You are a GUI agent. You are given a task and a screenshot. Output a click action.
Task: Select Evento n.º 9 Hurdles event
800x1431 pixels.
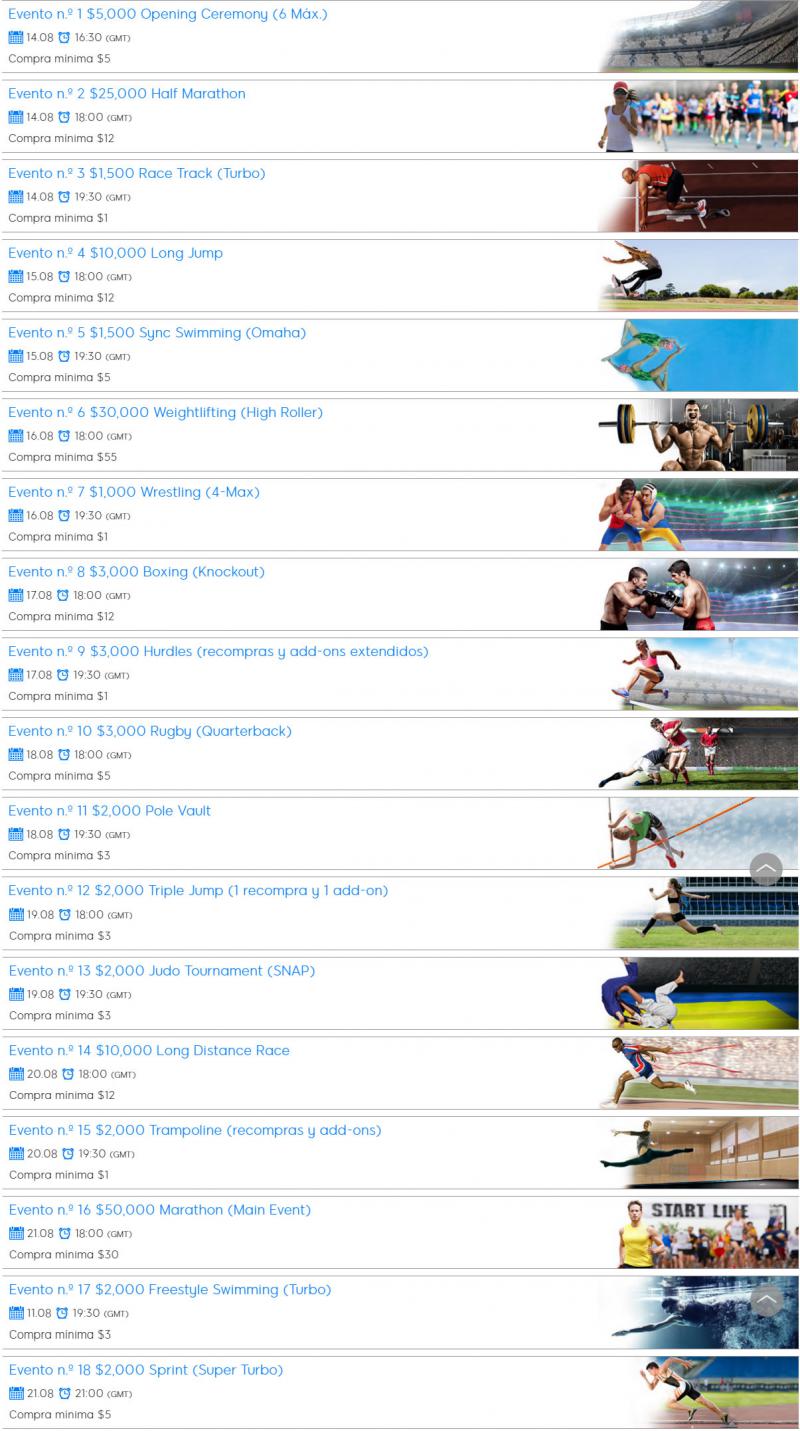(x=218, y=652)
